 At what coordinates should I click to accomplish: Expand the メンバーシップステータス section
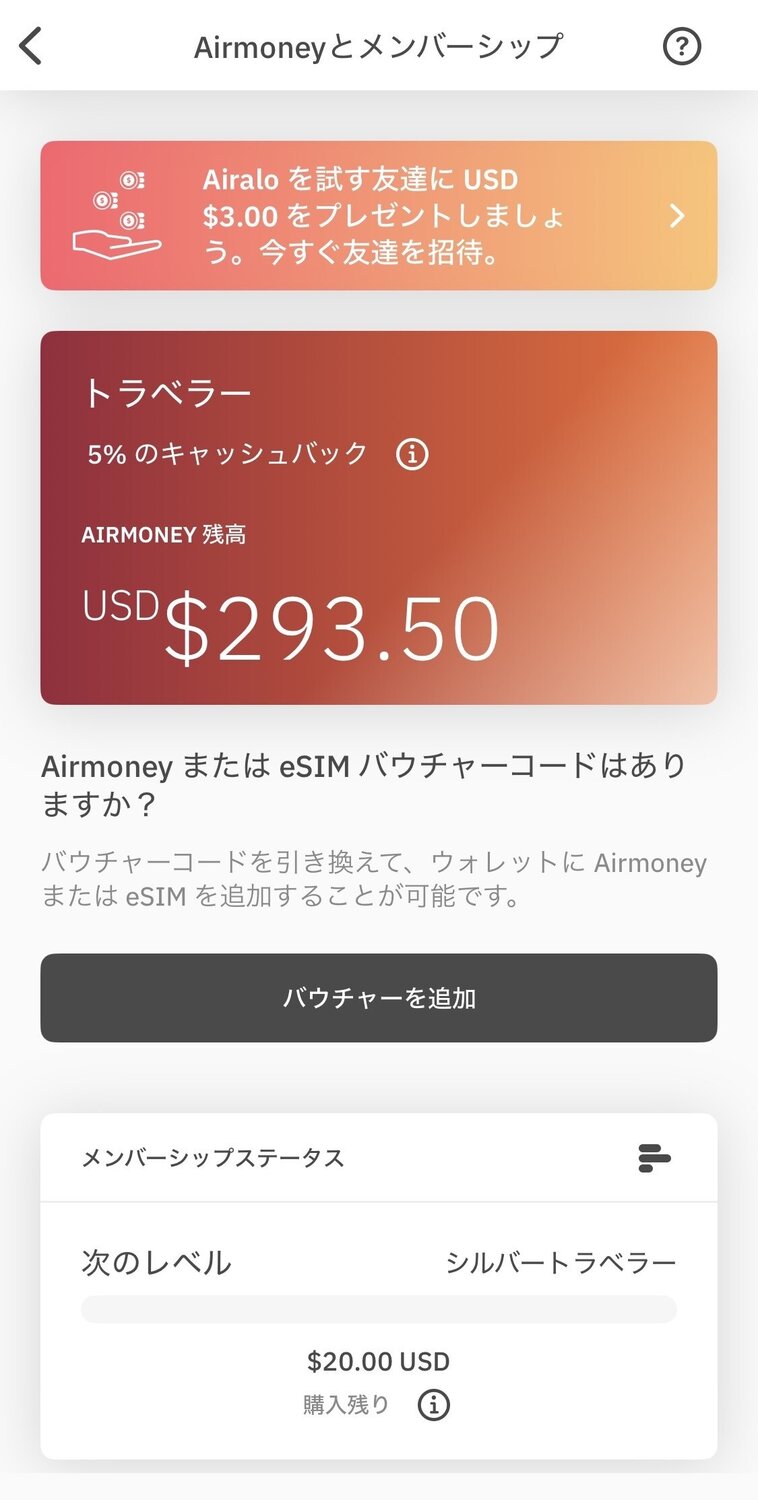click(x=213, y=1157)
